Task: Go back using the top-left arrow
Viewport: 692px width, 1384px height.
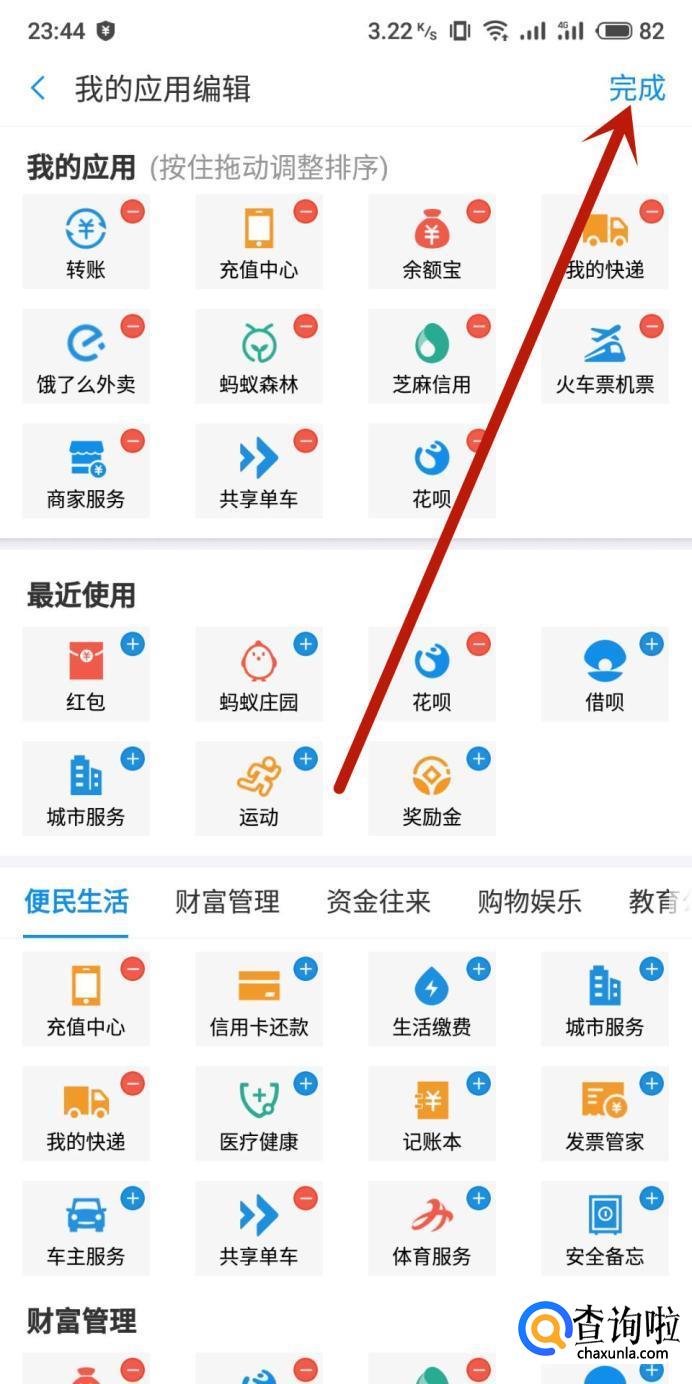Action: pyautogui.click(x=38, y=88)
